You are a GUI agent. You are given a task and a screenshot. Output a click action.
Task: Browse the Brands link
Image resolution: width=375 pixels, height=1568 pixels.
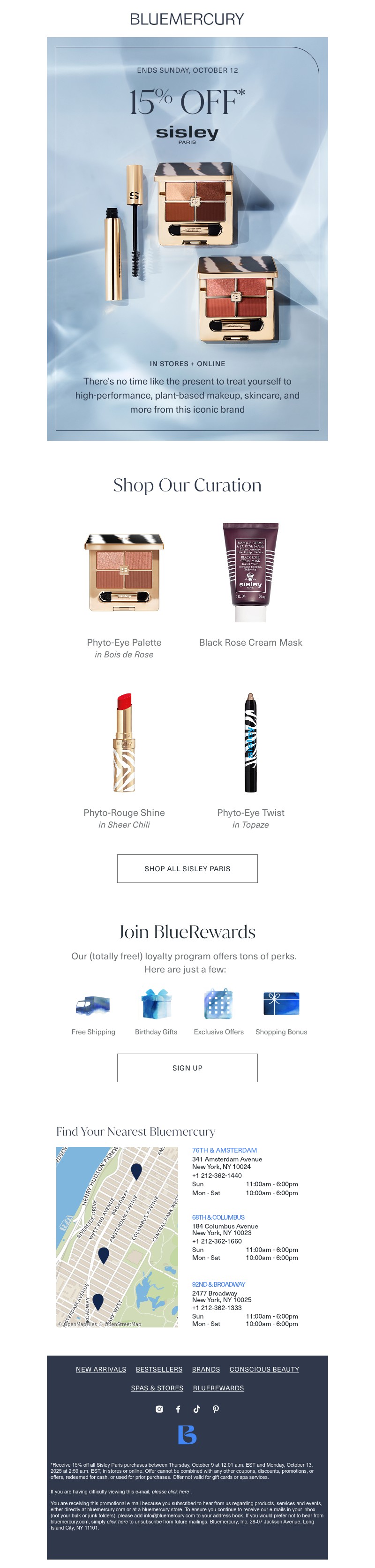click(x=206, y=1370)
